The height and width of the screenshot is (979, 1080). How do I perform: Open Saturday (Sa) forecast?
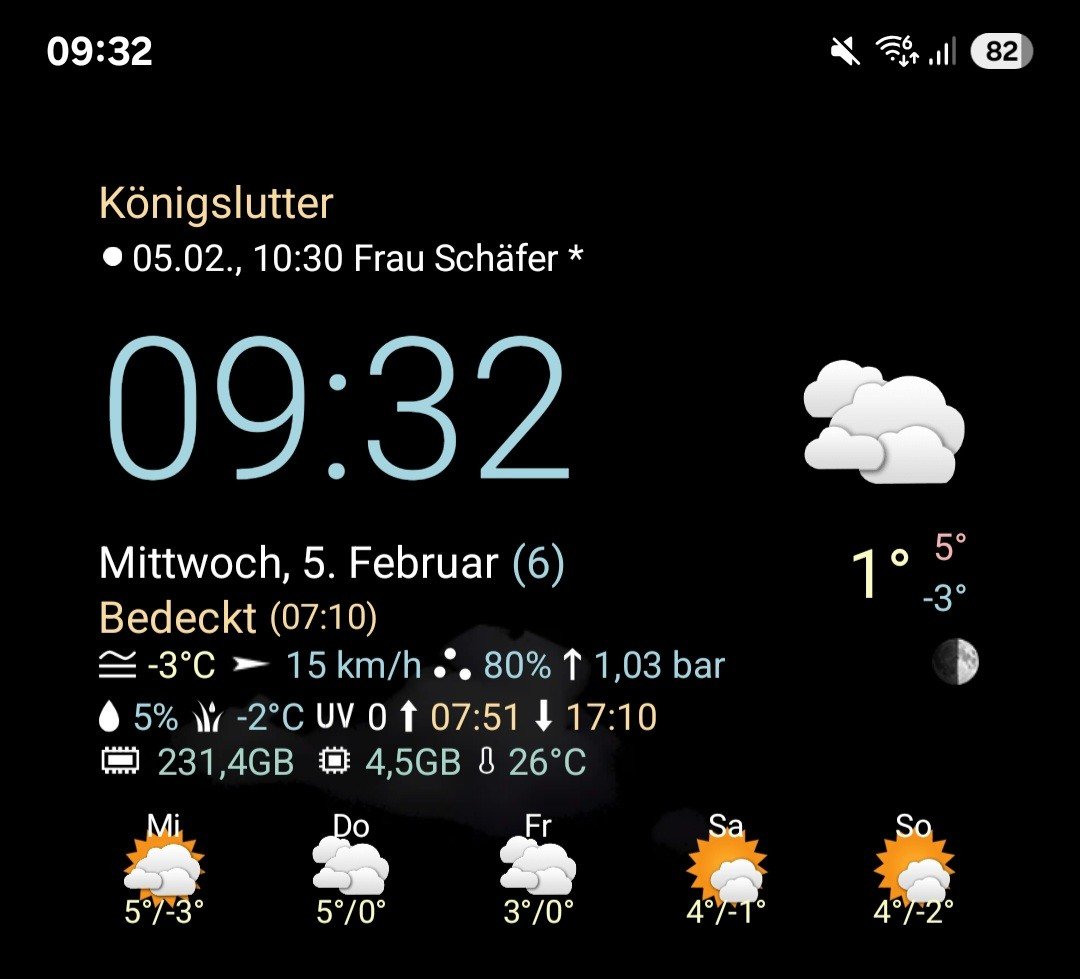pos(726,868)
